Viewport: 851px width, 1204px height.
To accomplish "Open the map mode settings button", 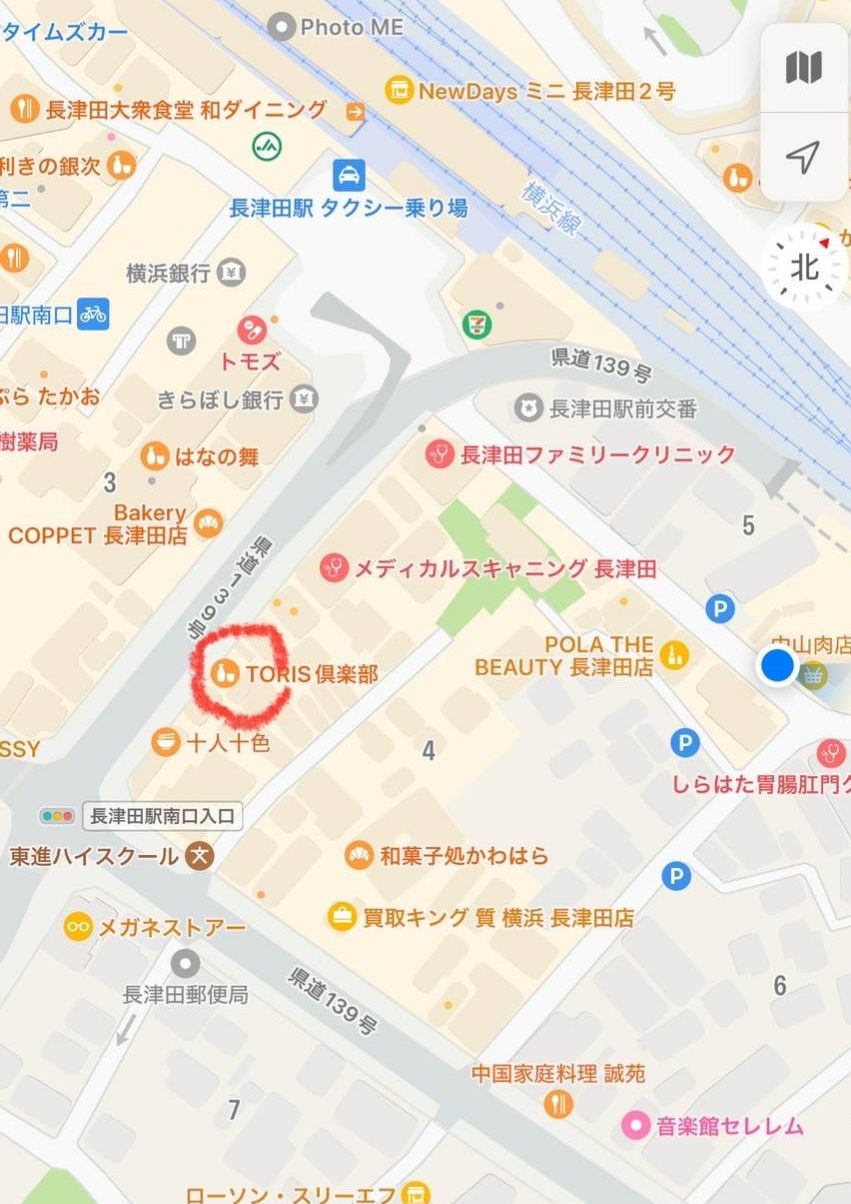I will [x=803, y=68].
